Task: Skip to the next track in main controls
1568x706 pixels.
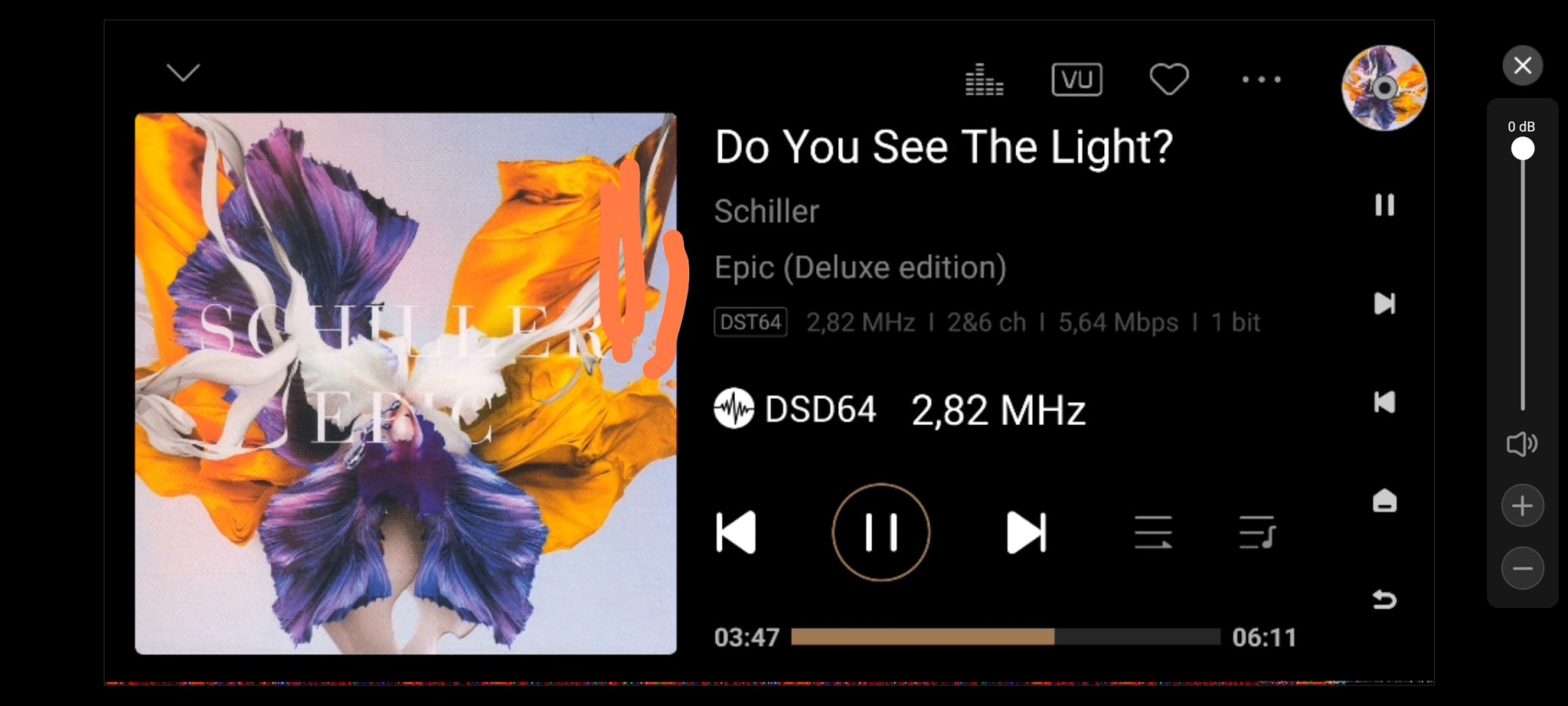Action: click(x=1026, y=533)
